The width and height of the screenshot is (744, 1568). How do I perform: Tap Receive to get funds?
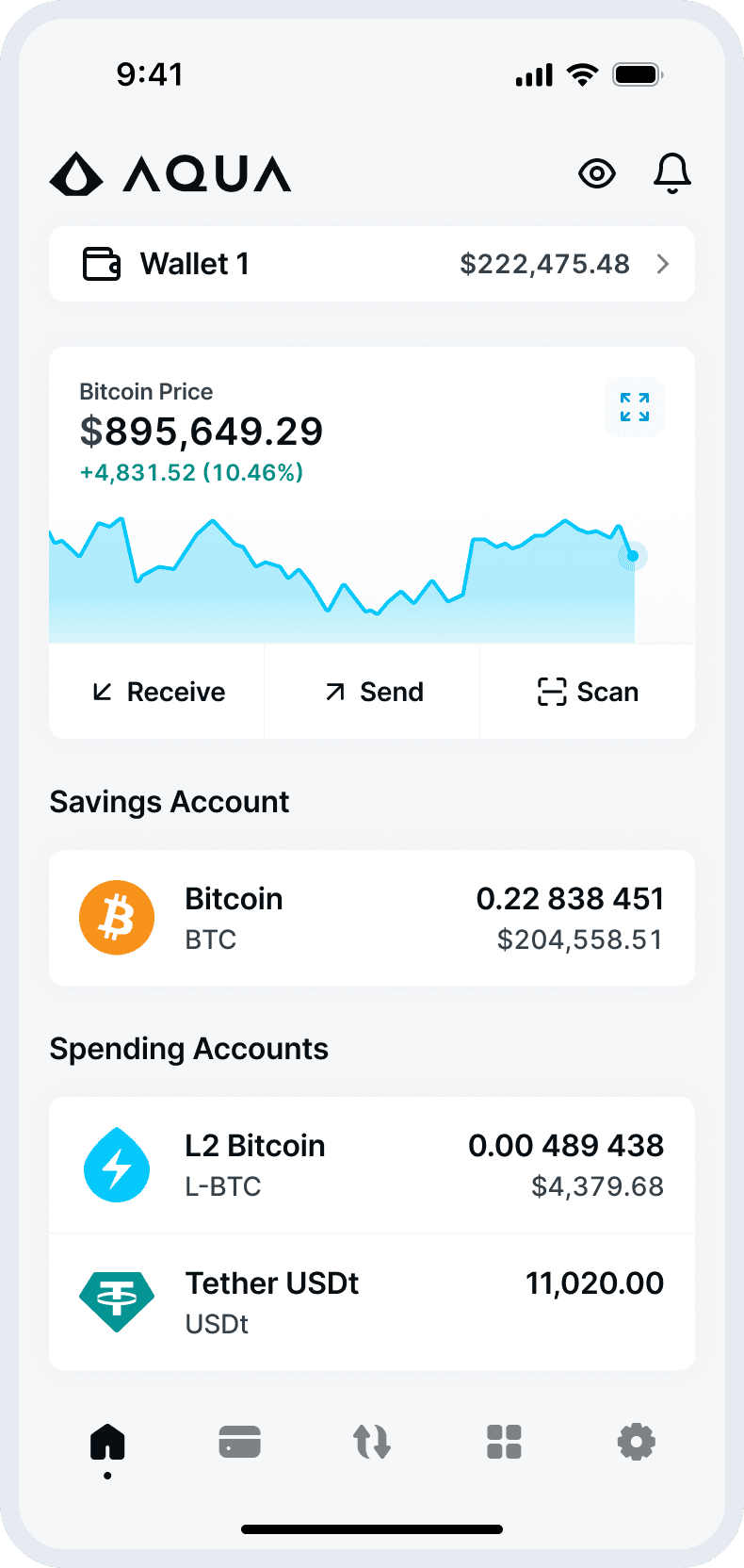pyautogui.click(x=156, y=692)
